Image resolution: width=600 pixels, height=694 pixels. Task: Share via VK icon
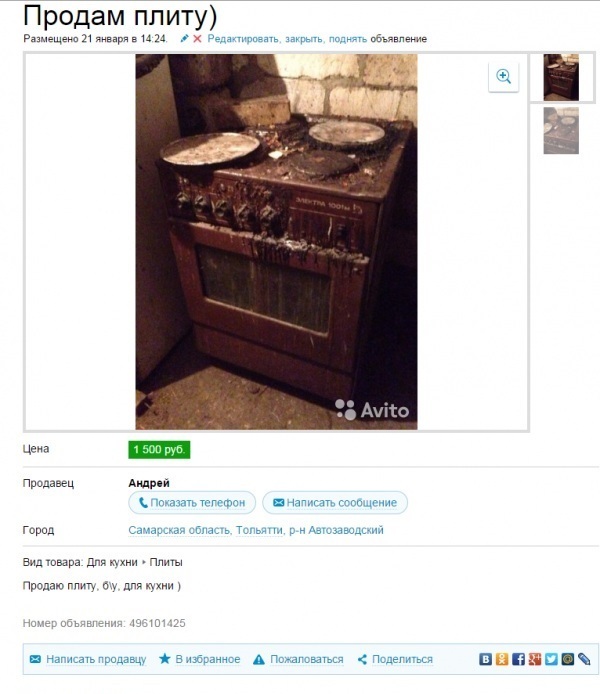point(486,659)
